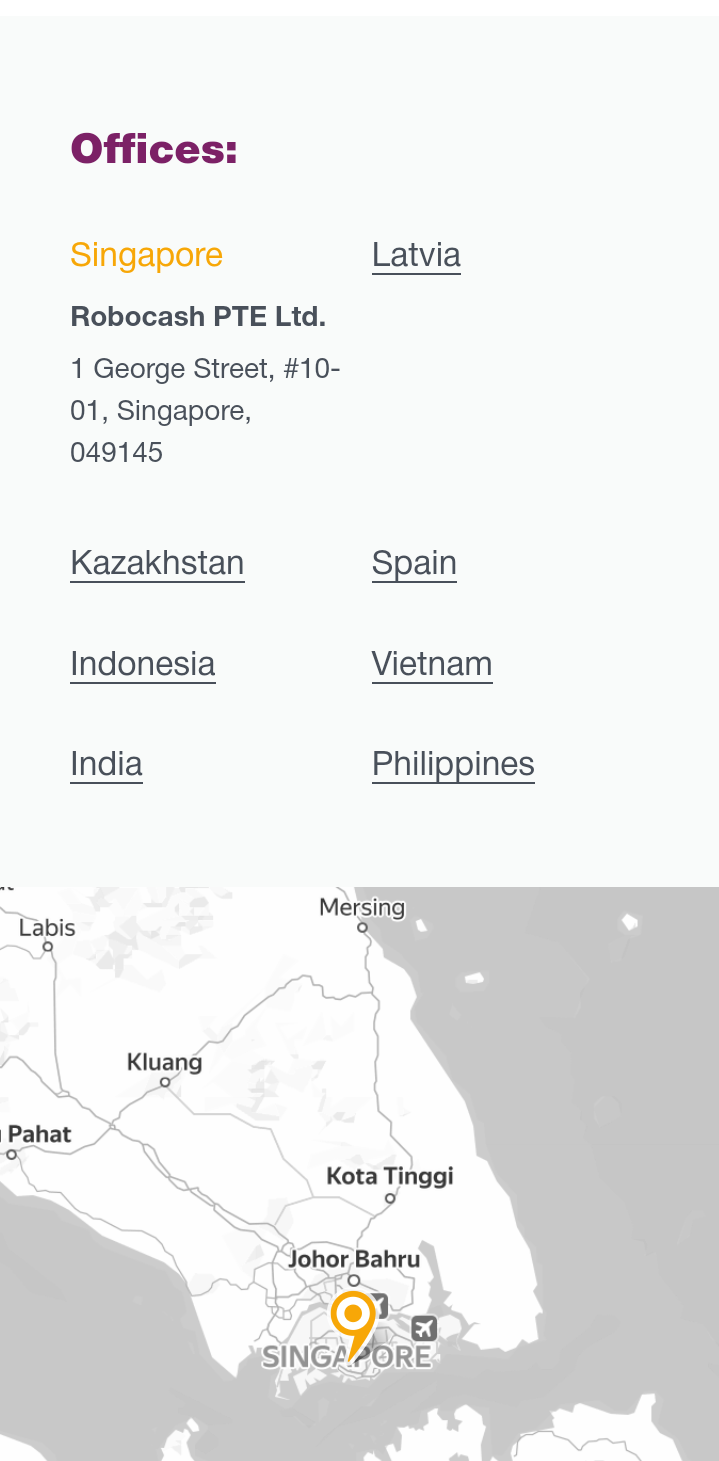
Task: Tap the India office link
Action: 106,764
